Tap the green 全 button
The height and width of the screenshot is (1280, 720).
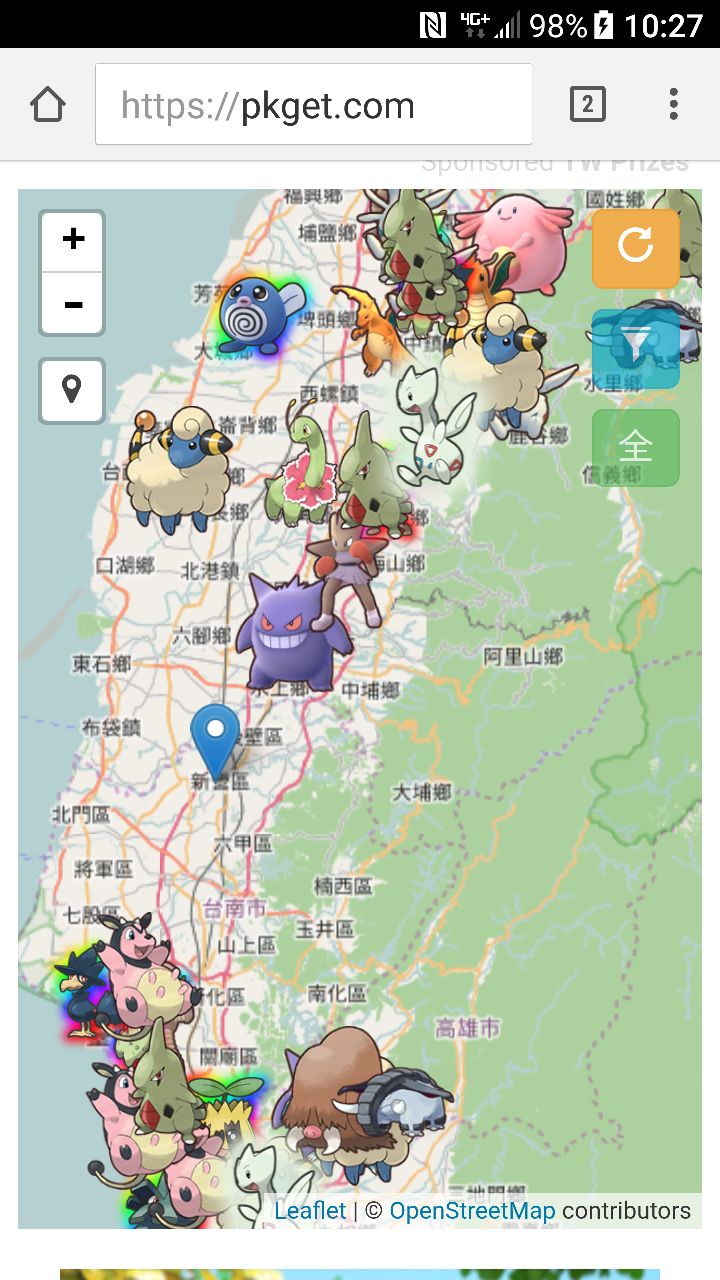click(x=635, y=447)
